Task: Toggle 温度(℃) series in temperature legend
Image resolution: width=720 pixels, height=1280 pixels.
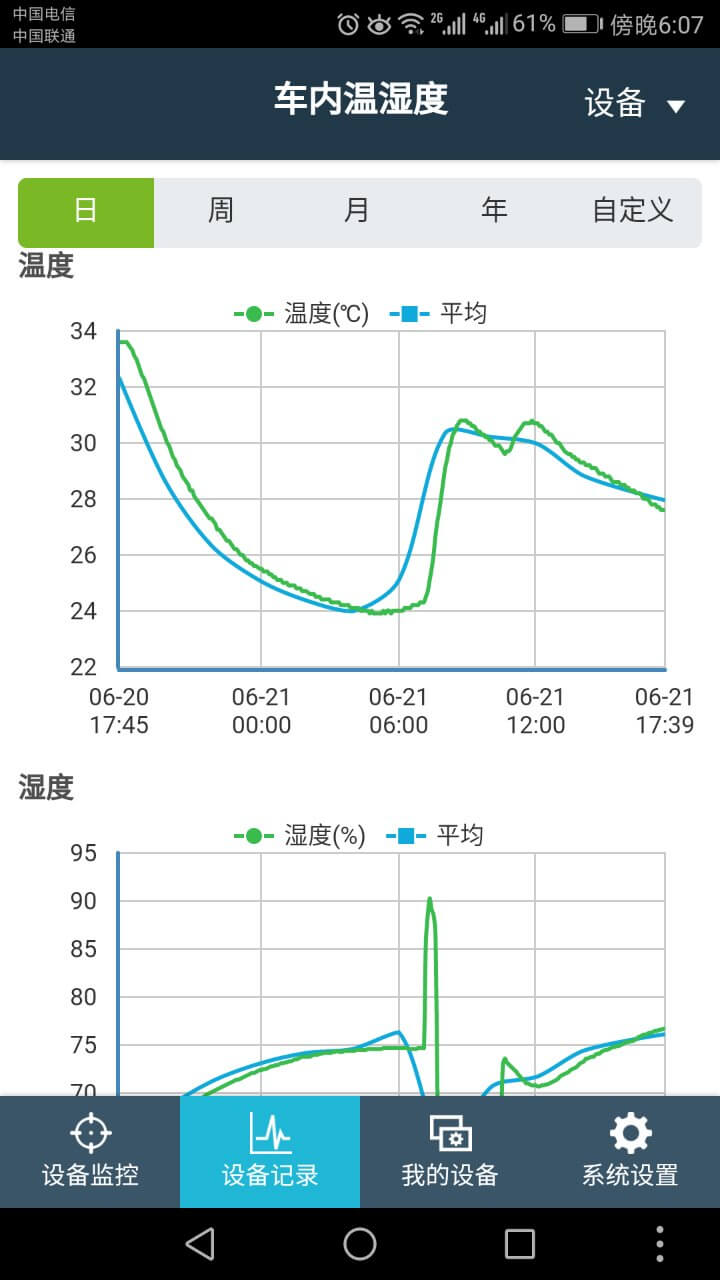Action: point(302,314)
